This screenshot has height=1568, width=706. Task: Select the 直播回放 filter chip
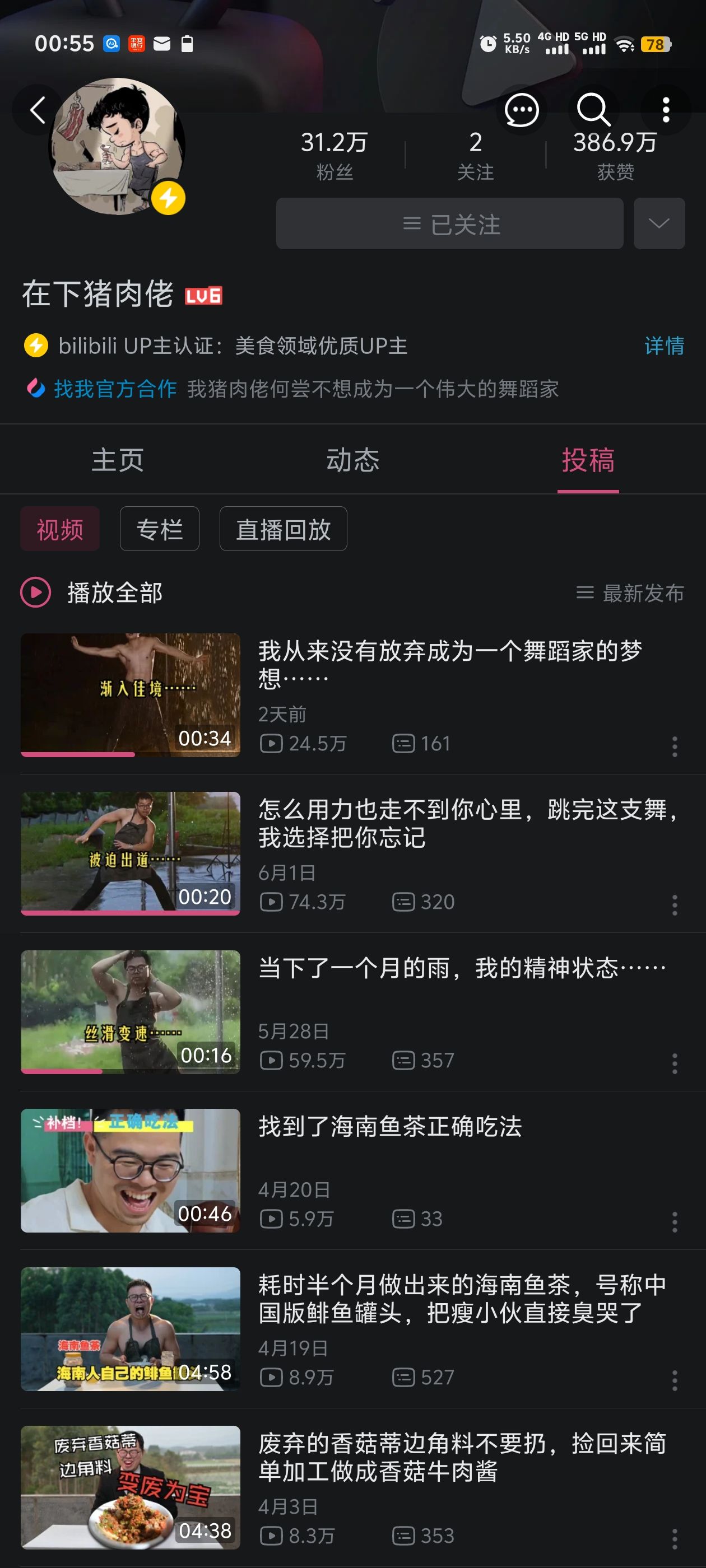(284, 529)
